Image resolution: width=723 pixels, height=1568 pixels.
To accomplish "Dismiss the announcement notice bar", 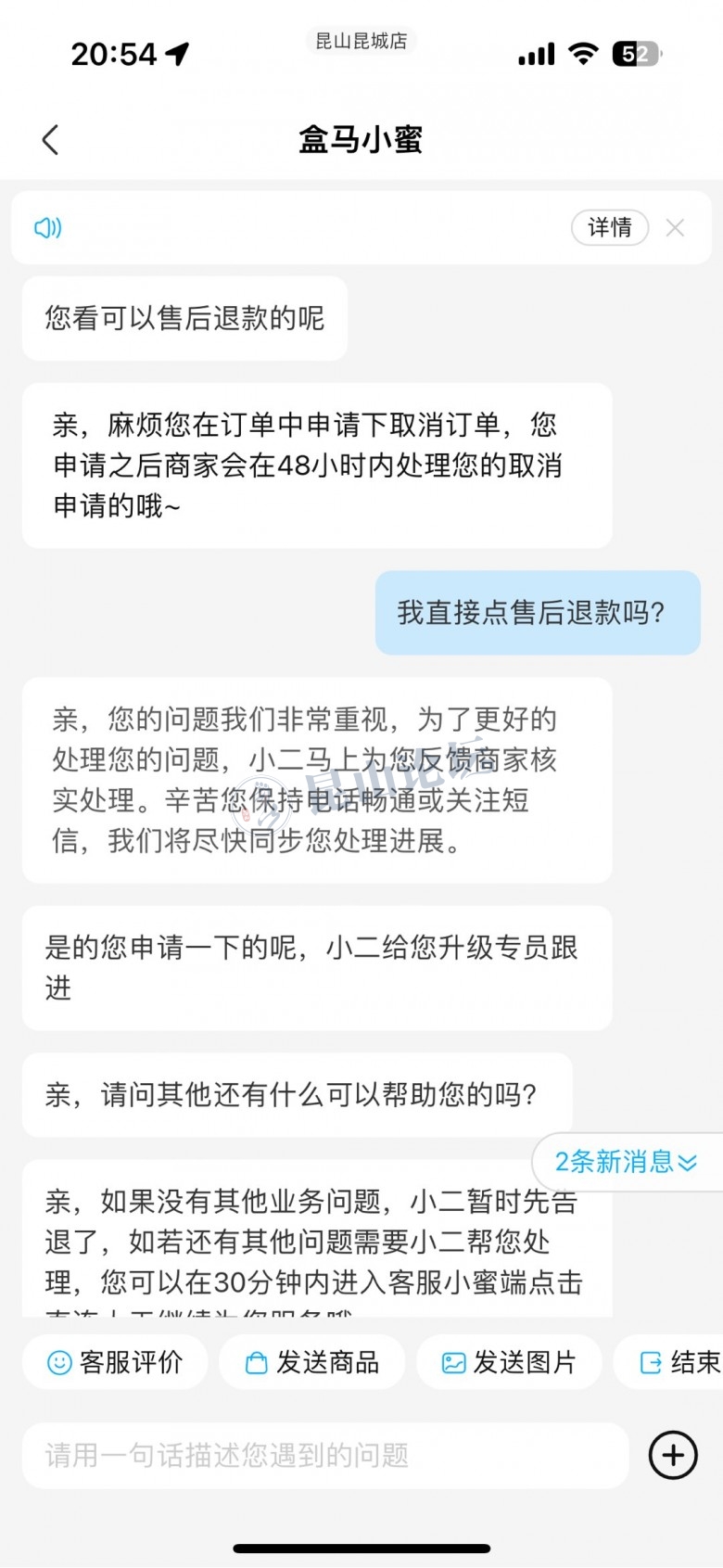I will click(x=675, y=228).
